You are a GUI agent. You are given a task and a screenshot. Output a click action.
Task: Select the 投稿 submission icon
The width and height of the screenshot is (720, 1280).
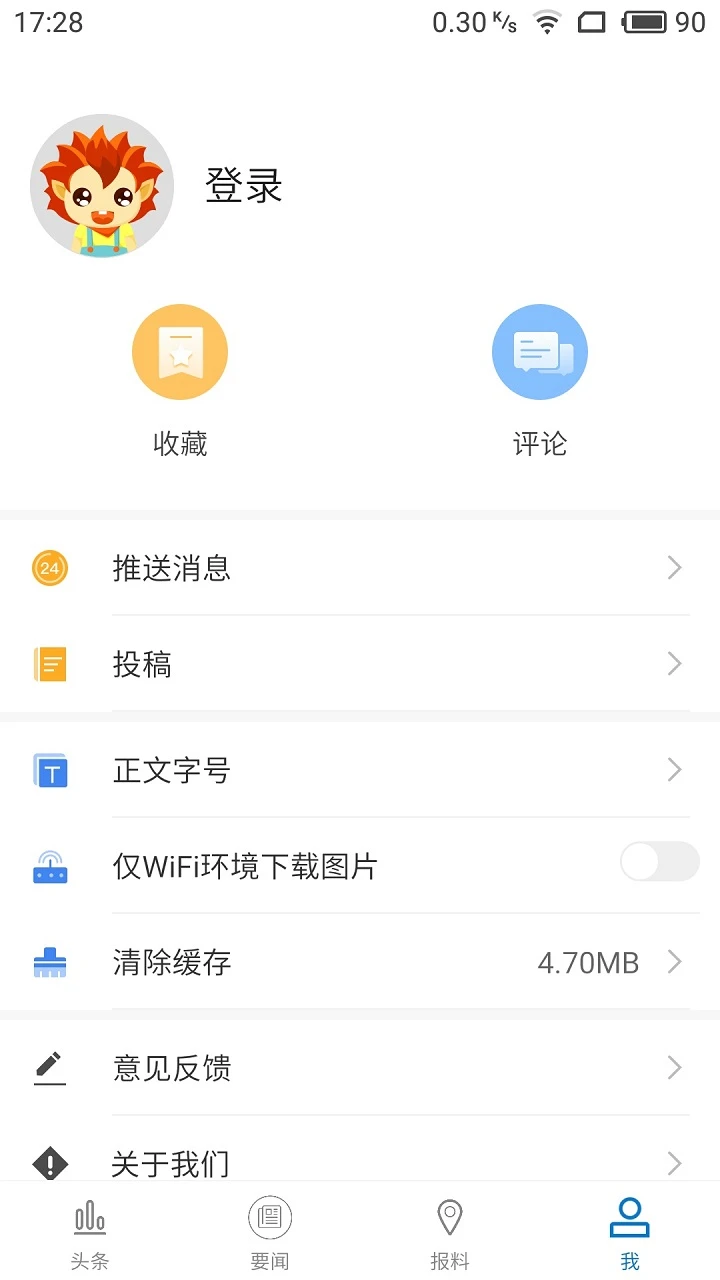(49, 663)
